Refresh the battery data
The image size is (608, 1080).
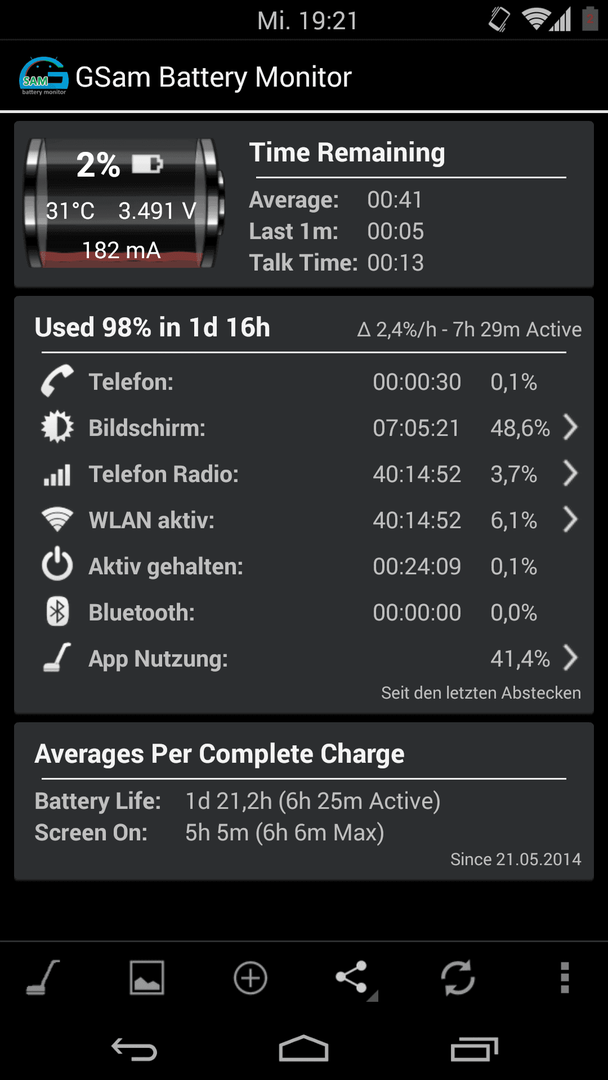[458, 977]
